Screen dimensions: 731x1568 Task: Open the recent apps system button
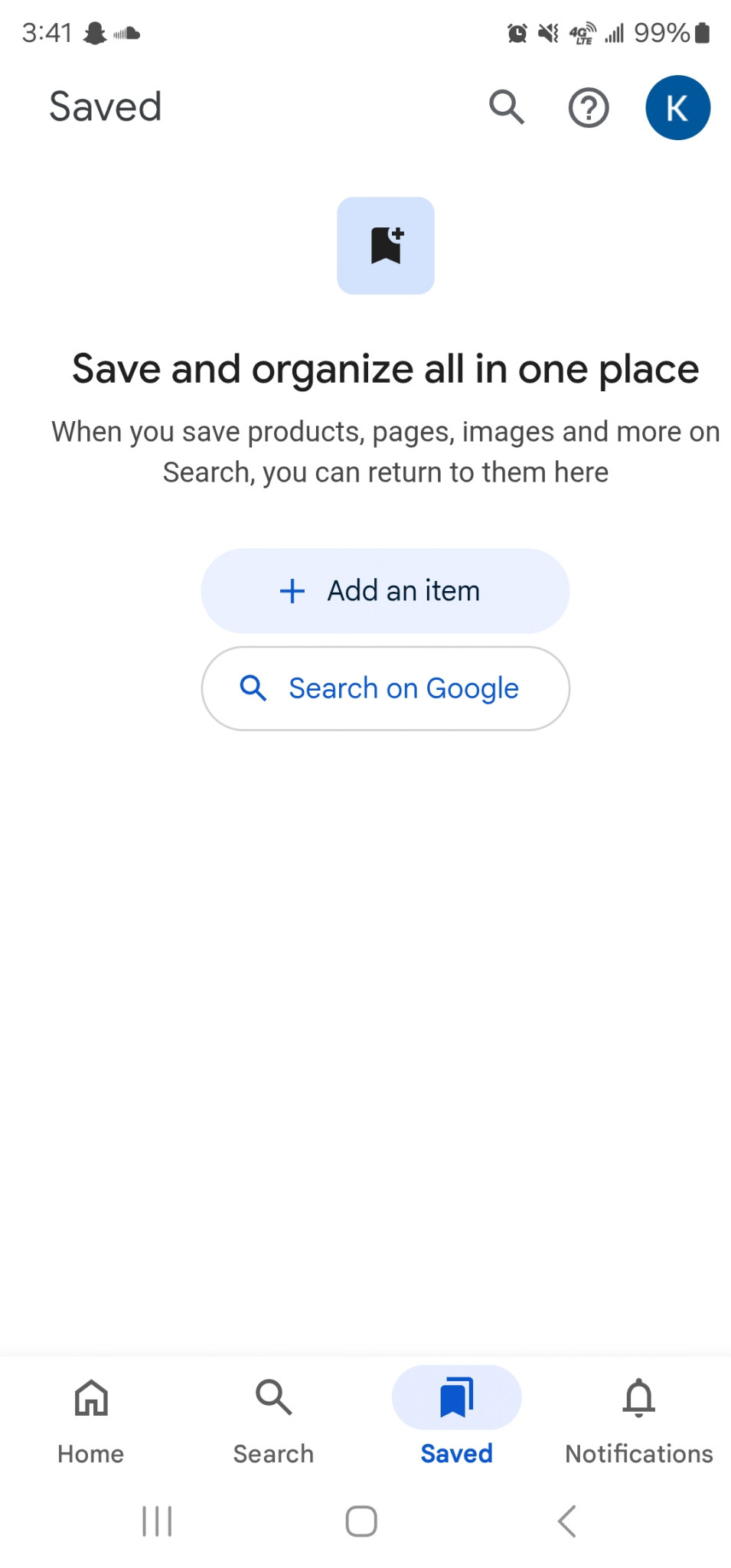coord(157,1521)
